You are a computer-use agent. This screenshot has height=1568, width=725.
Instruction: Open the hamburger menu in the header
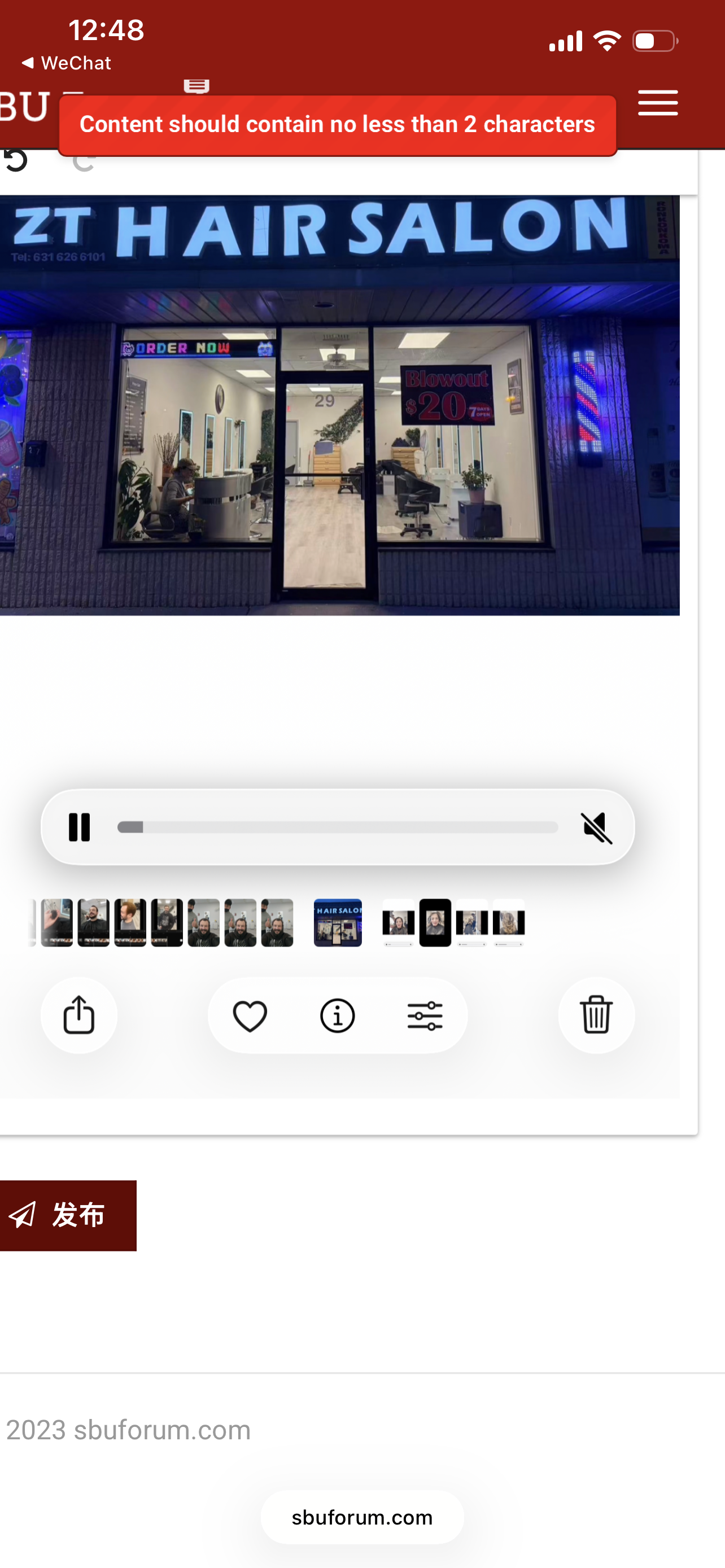point(657,103)
